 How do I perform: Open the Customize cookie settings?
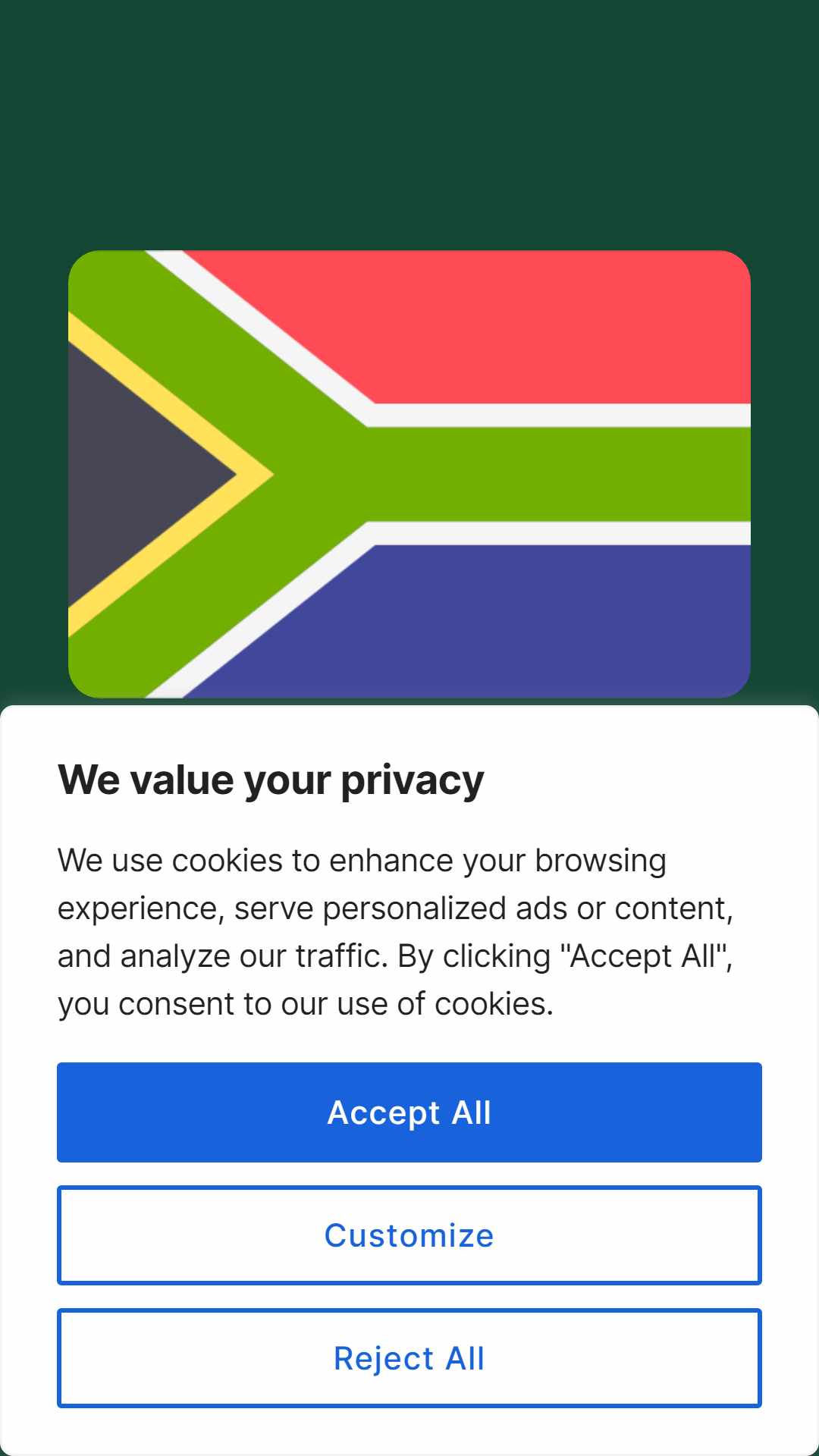coord(409,1235)
